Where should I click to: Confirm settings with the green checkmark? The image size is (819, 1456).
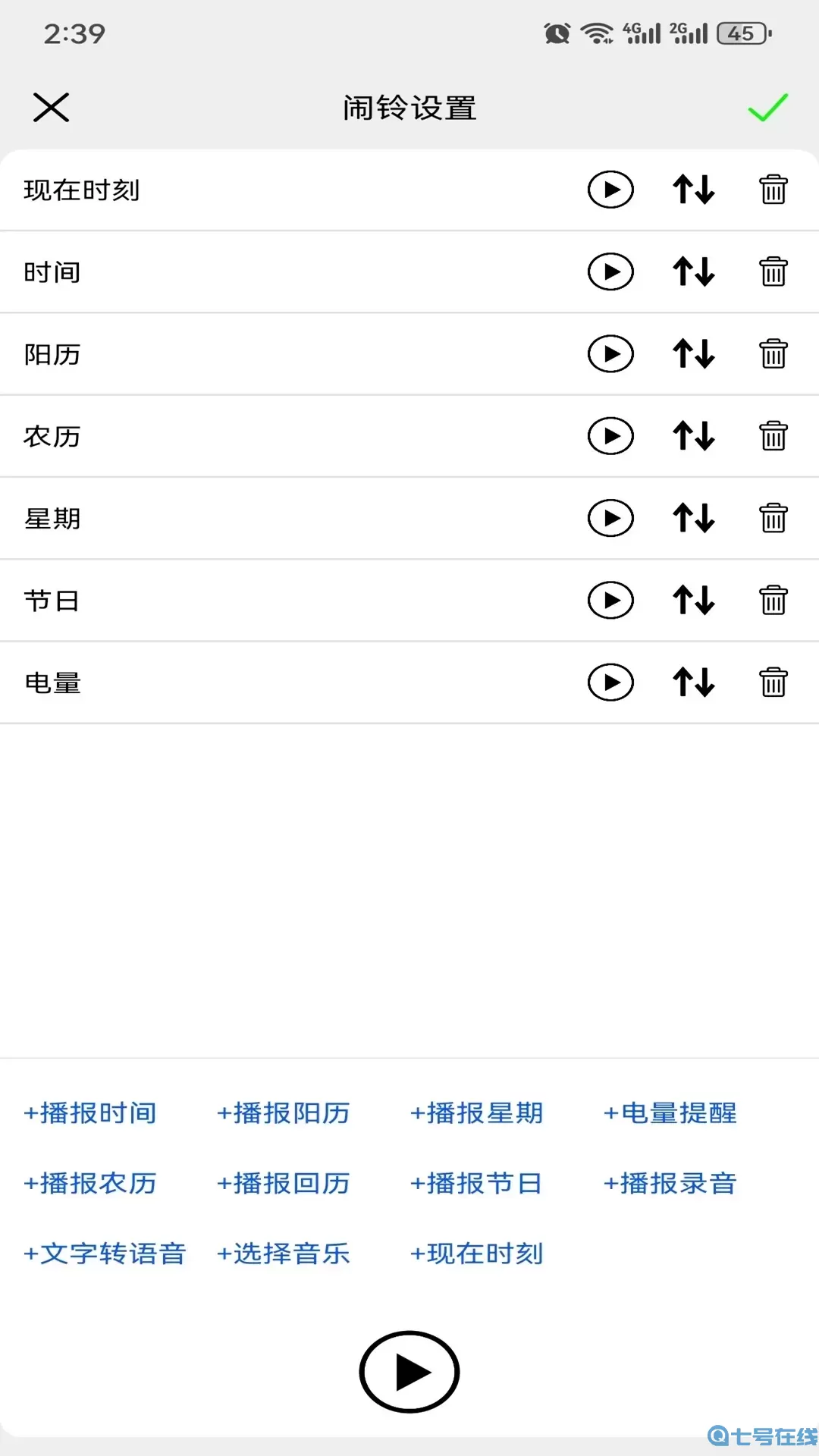click(x=767, y=108)
